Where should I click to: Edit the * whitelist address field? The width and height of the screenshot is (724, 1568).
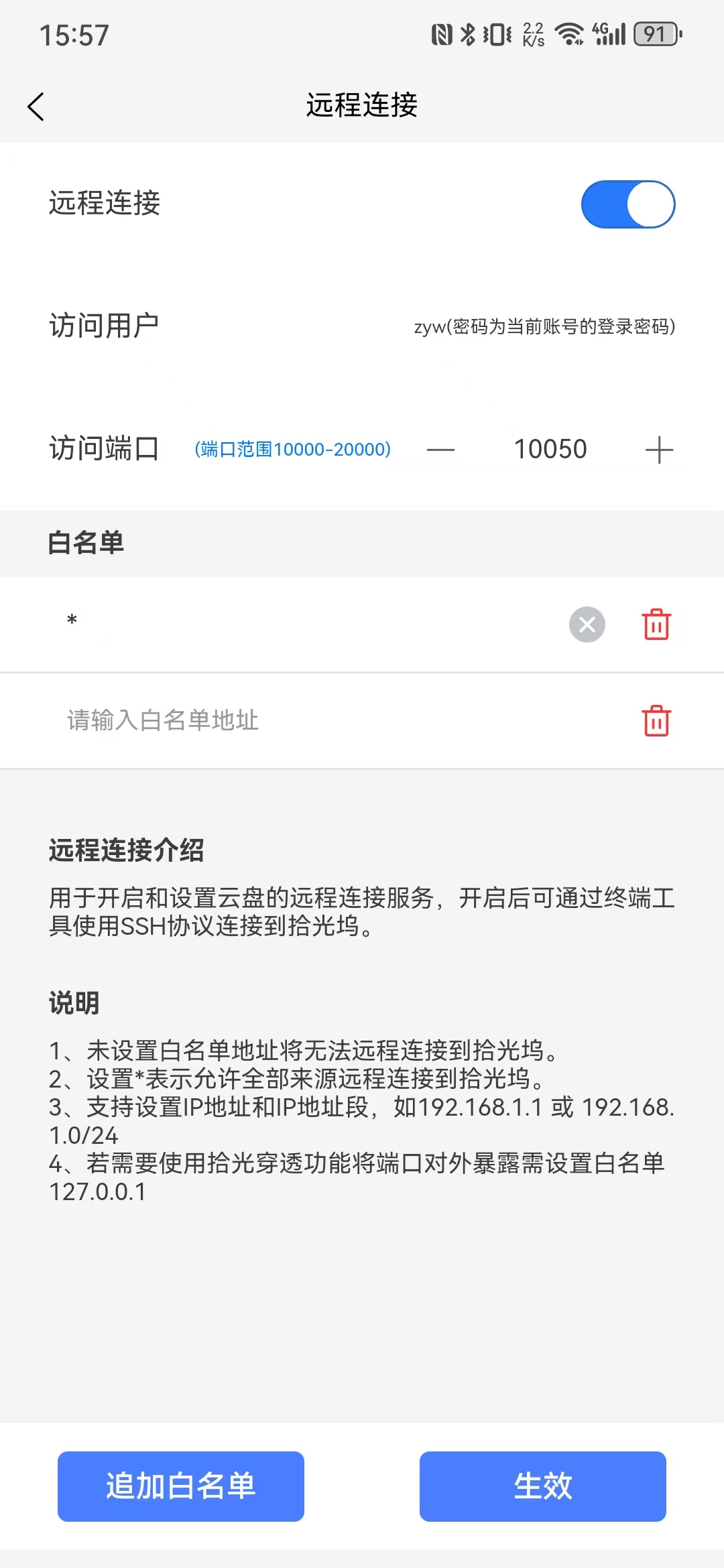(x=302, y=623)
